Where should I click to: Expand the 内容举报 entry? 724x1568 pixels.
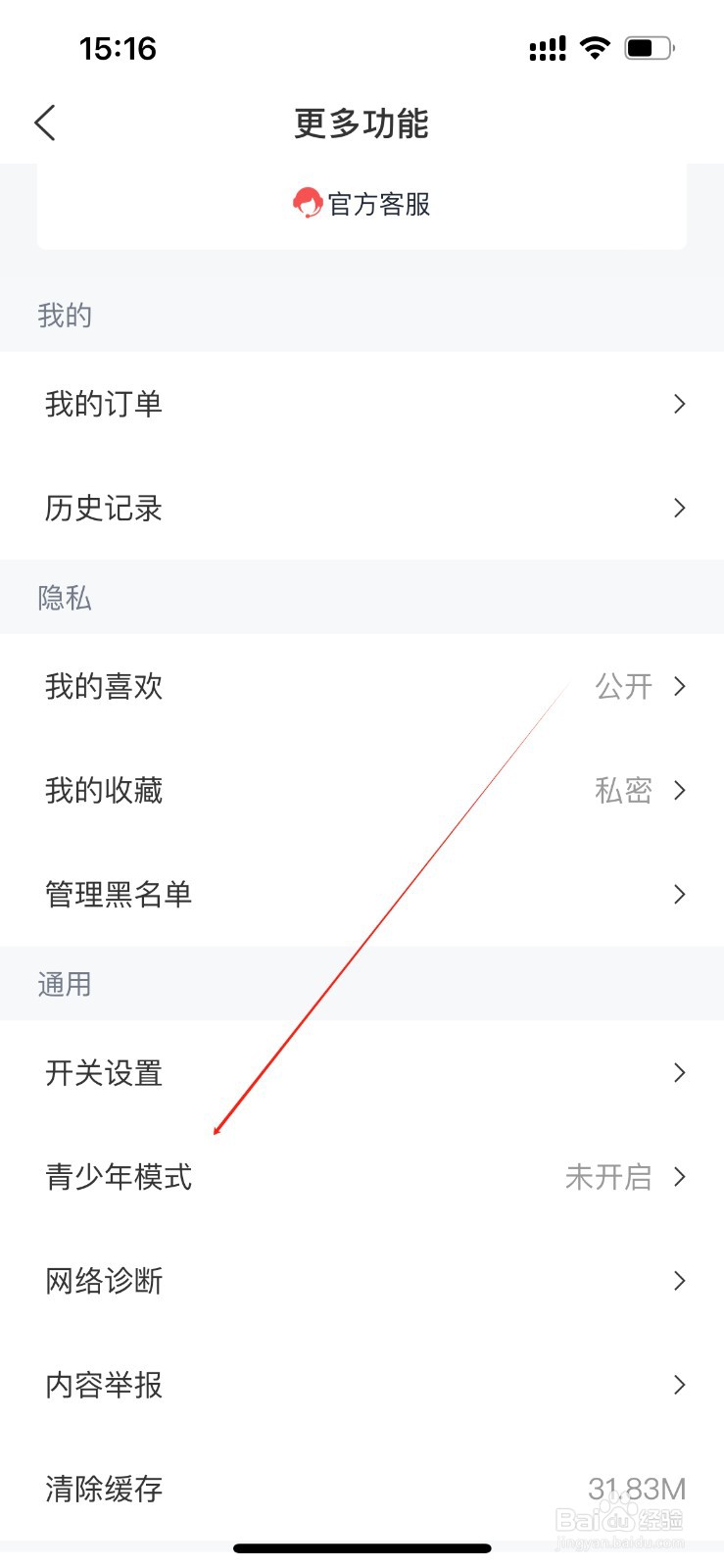pyautogui.click(x=362, y=1385)
